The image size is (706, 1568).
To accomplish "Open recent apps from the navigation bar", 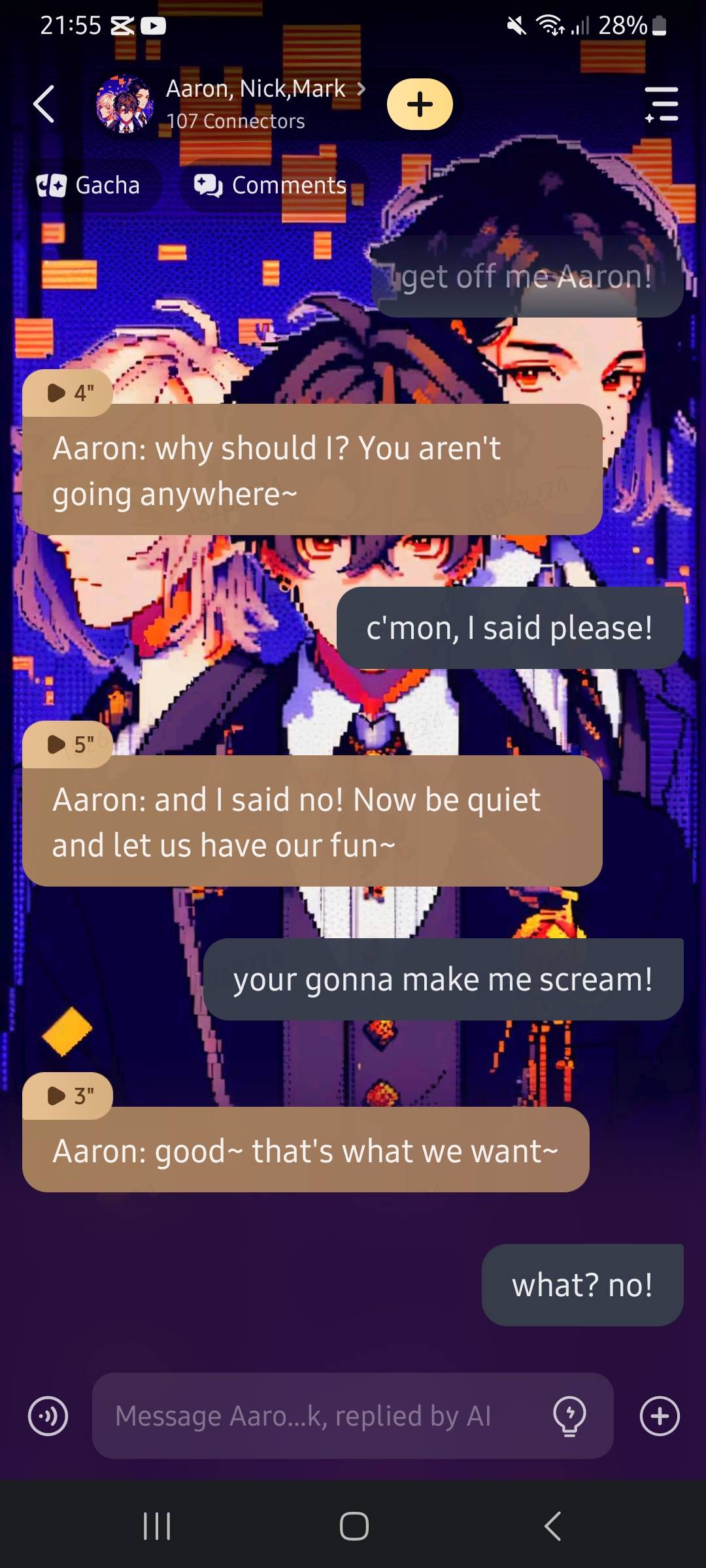I will coord(157,1526).
